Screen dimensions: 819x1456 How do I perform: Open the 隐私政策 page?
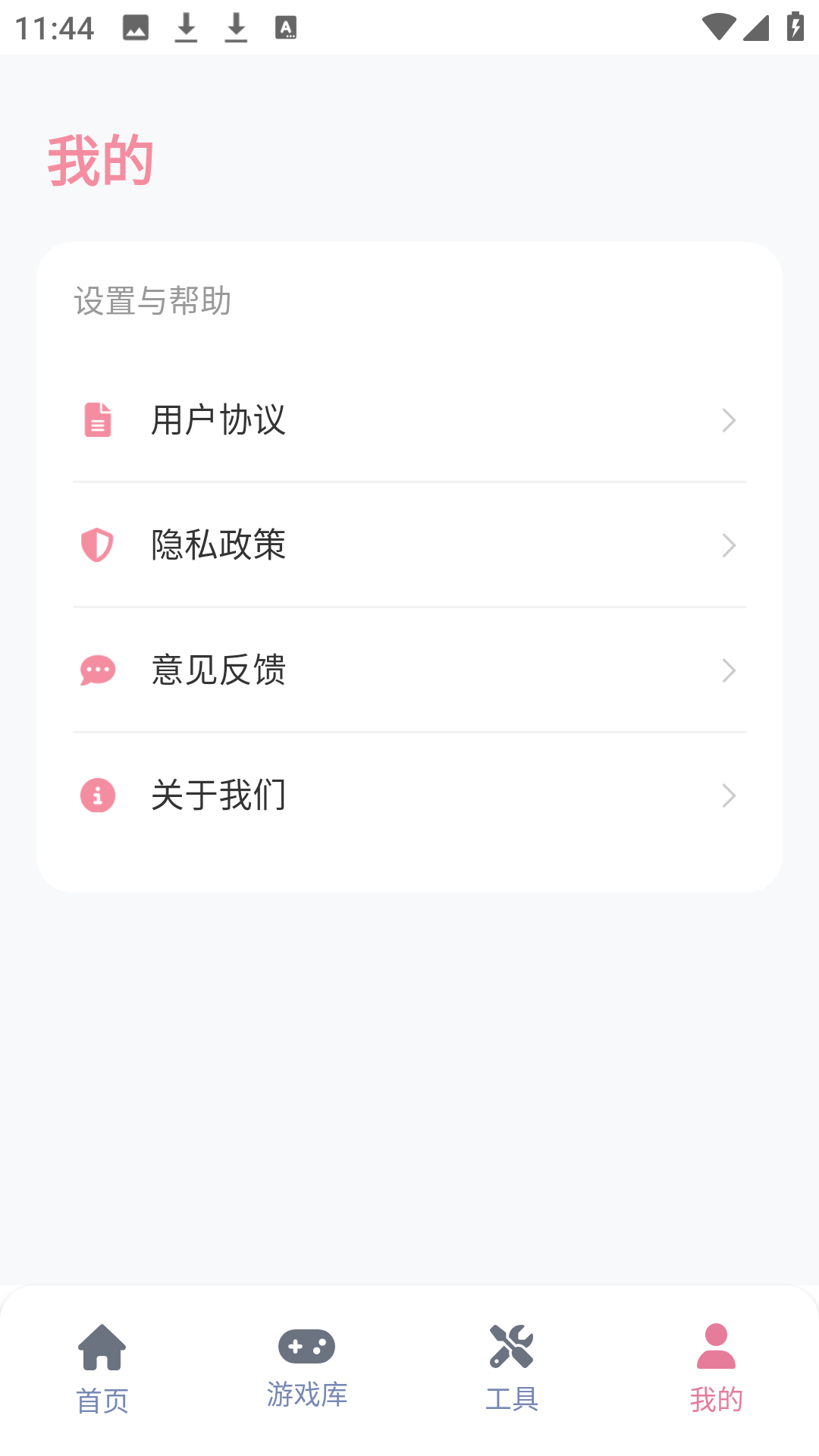(x=409, y=545)
